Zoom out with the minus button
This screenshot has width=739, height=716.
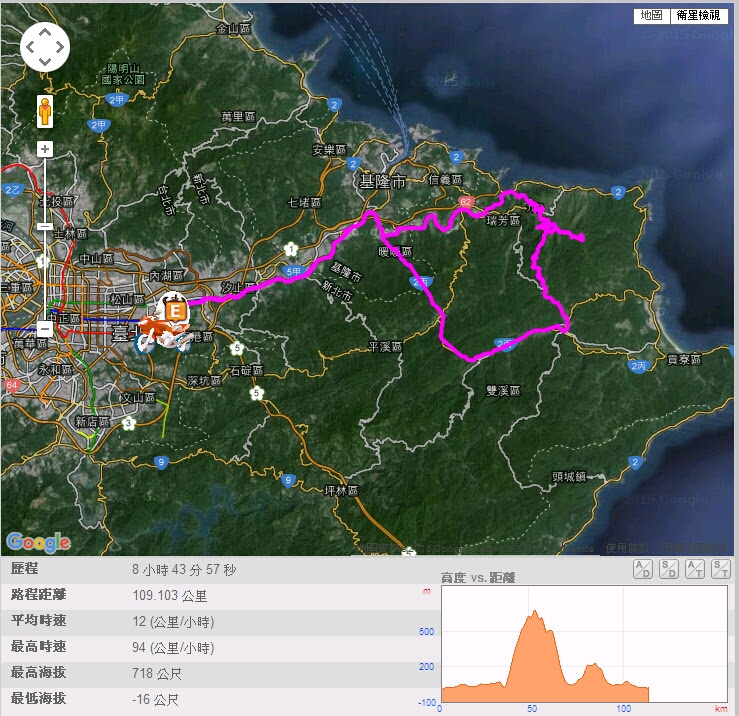point(45,328)
